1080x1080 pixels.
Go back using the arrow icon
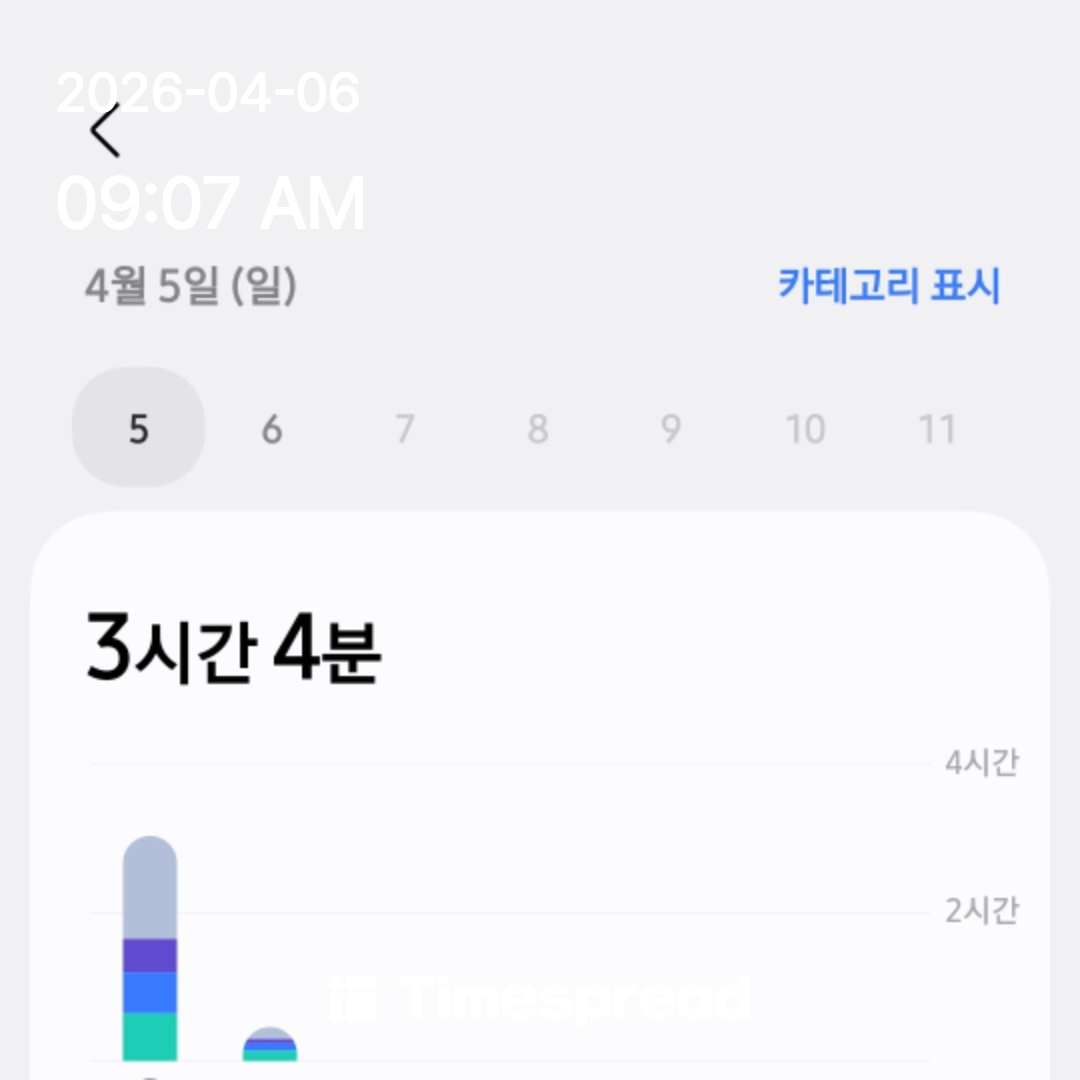[x=105, y=131]
